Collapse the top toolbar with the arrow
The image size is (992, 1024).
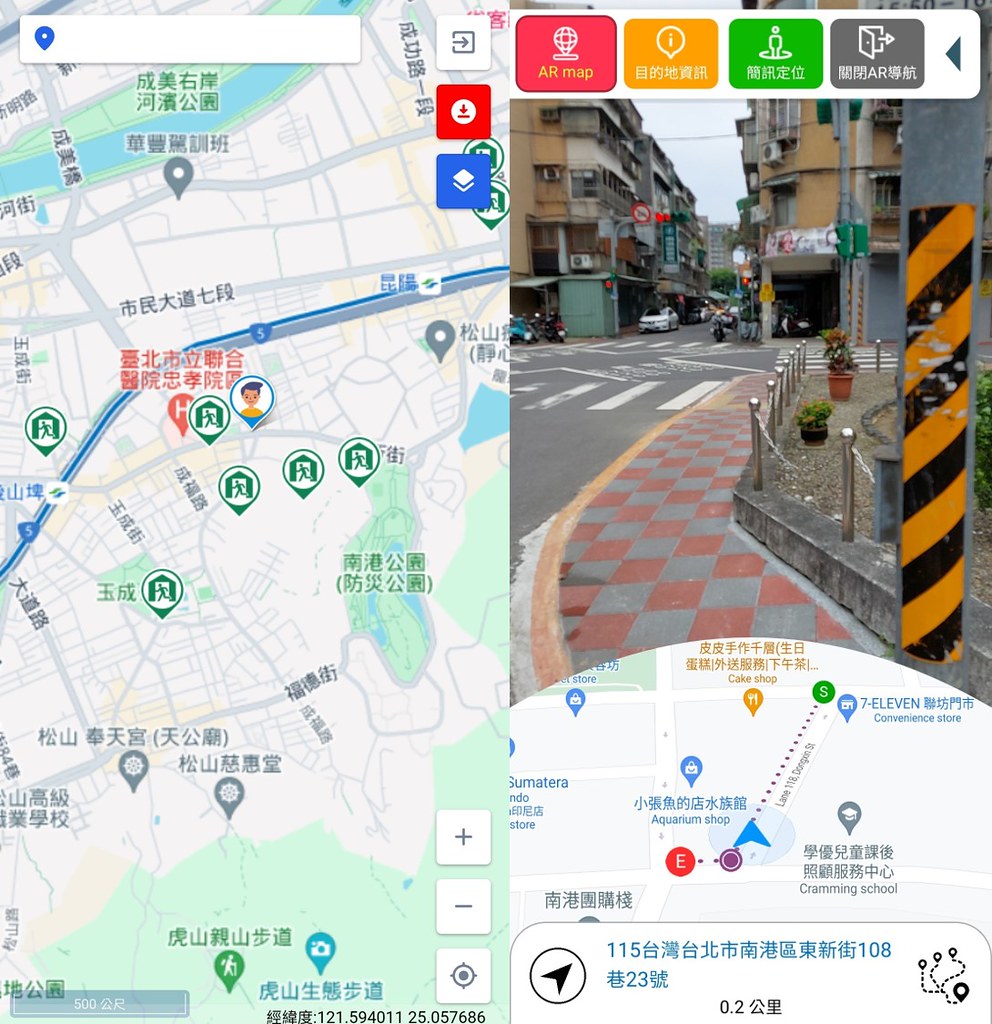pos(952,53)
